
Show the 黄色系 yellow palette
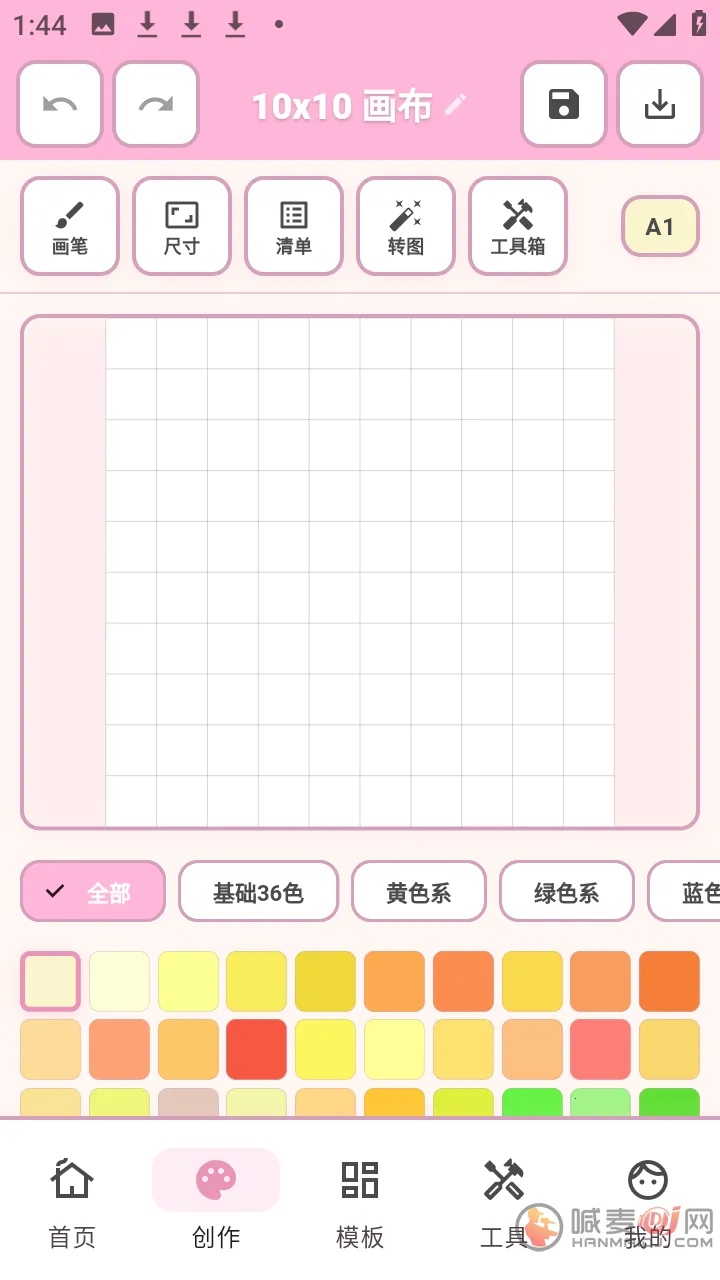[419, 891]
